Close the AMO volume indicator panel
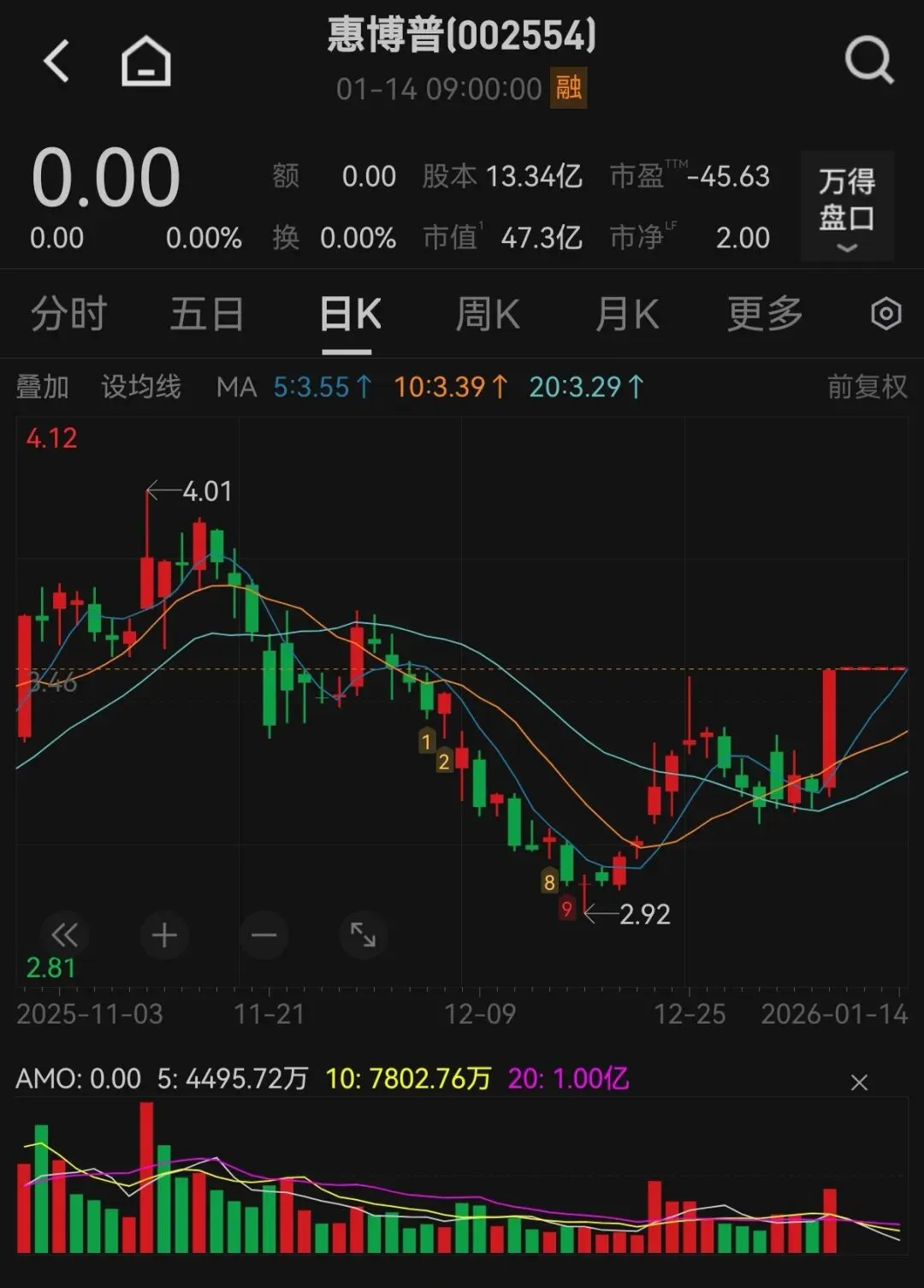Viewport: 924px width, 1288px height. point(859,1083)
